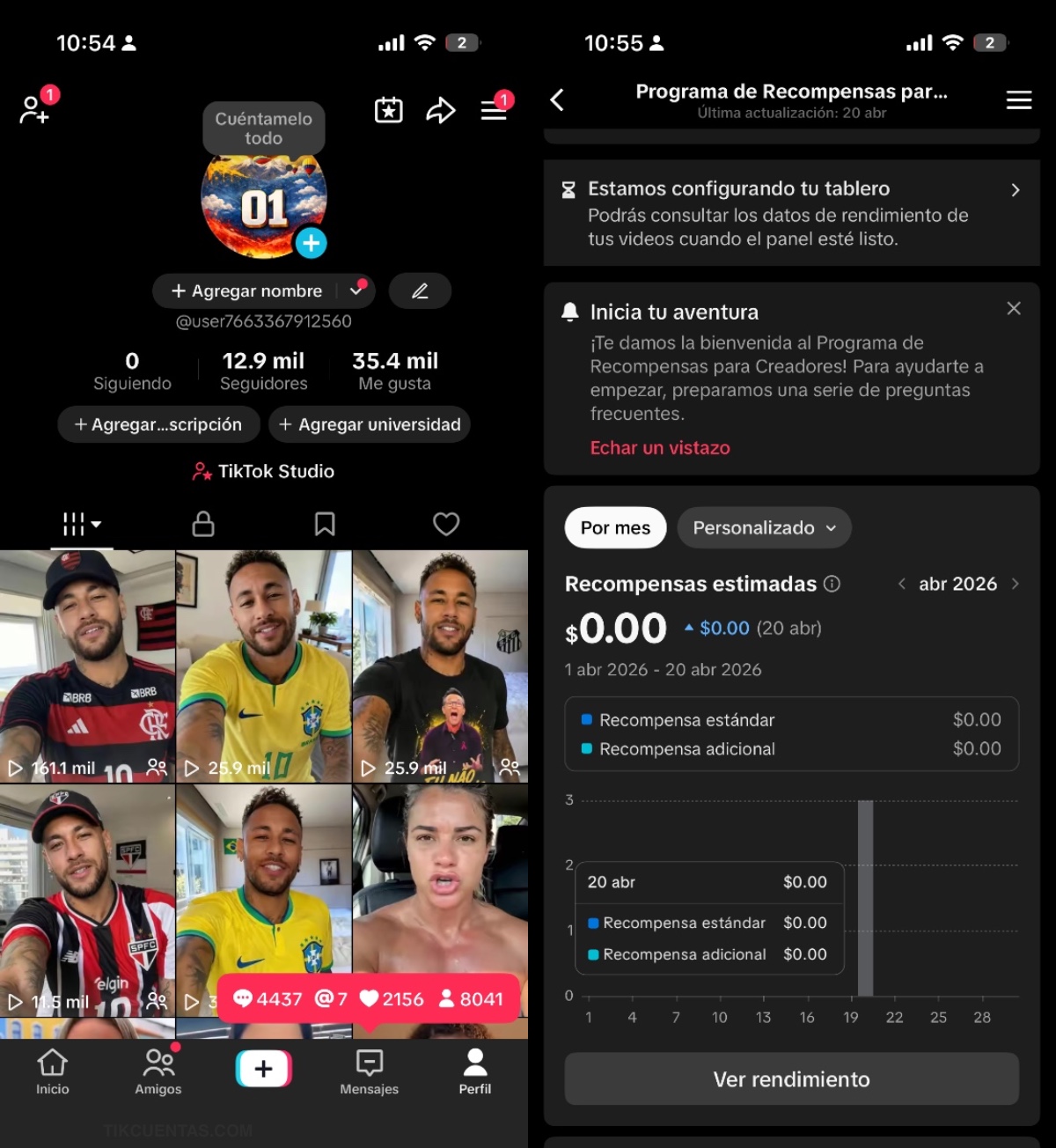Switch to the saved bookmarks tab
The width and height of the screenshot is (1056, 1148).
tap(325, 524)
